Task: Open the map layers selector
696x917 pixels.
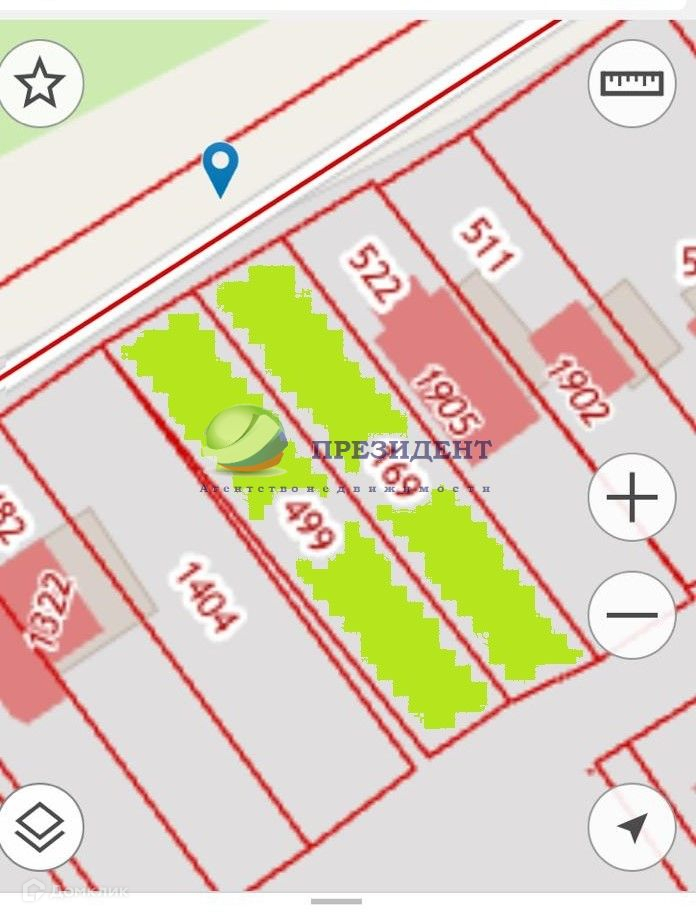Action: coord(40,827)
